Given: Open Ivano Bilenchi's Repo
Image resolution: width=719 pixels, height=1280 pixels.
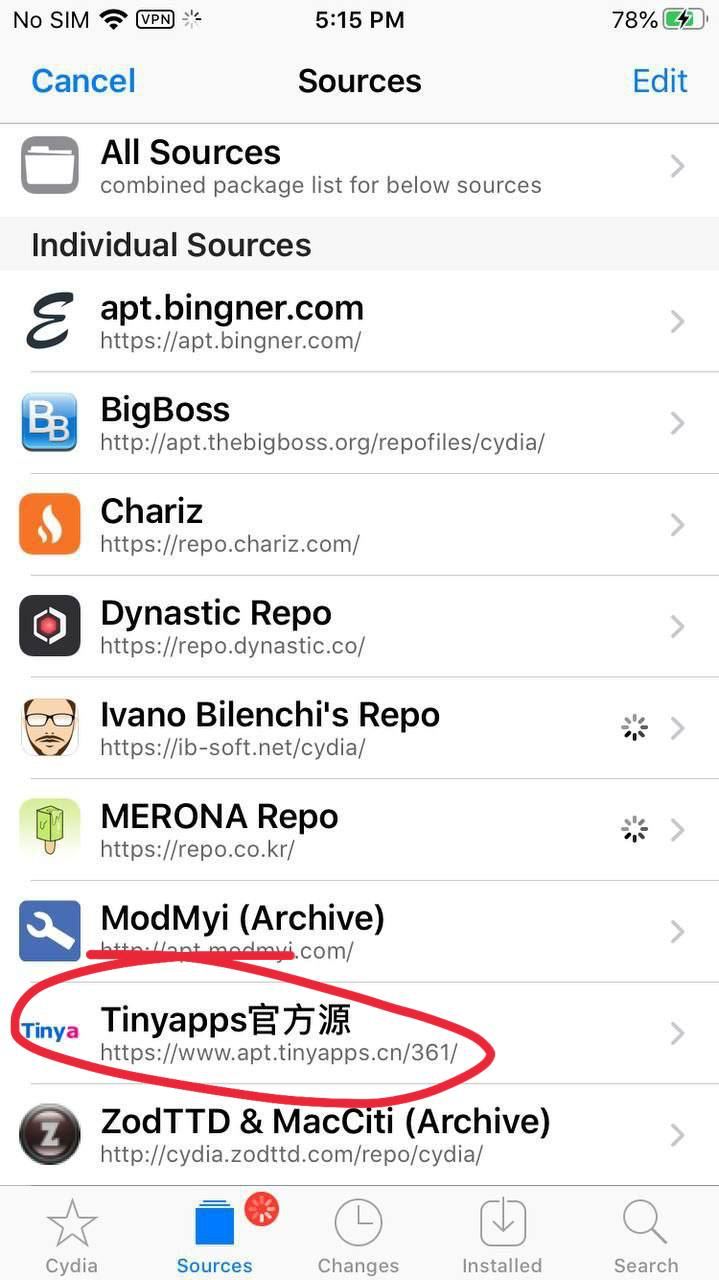Looking at the screenshot, I should pyautogui.click(x=359, y=728).
